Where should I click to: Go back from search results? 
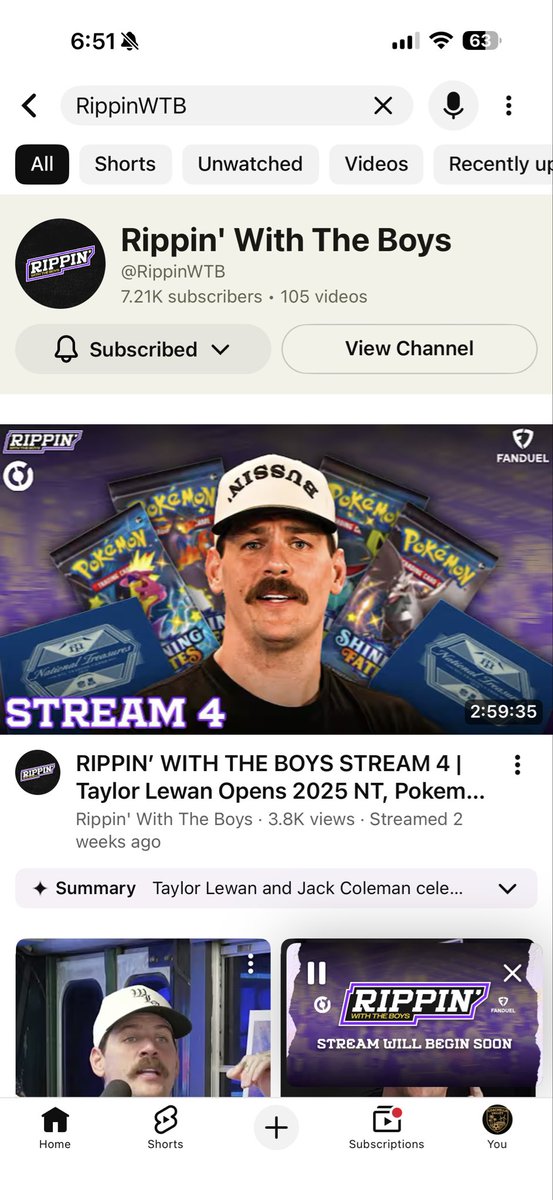coord(29,105)
